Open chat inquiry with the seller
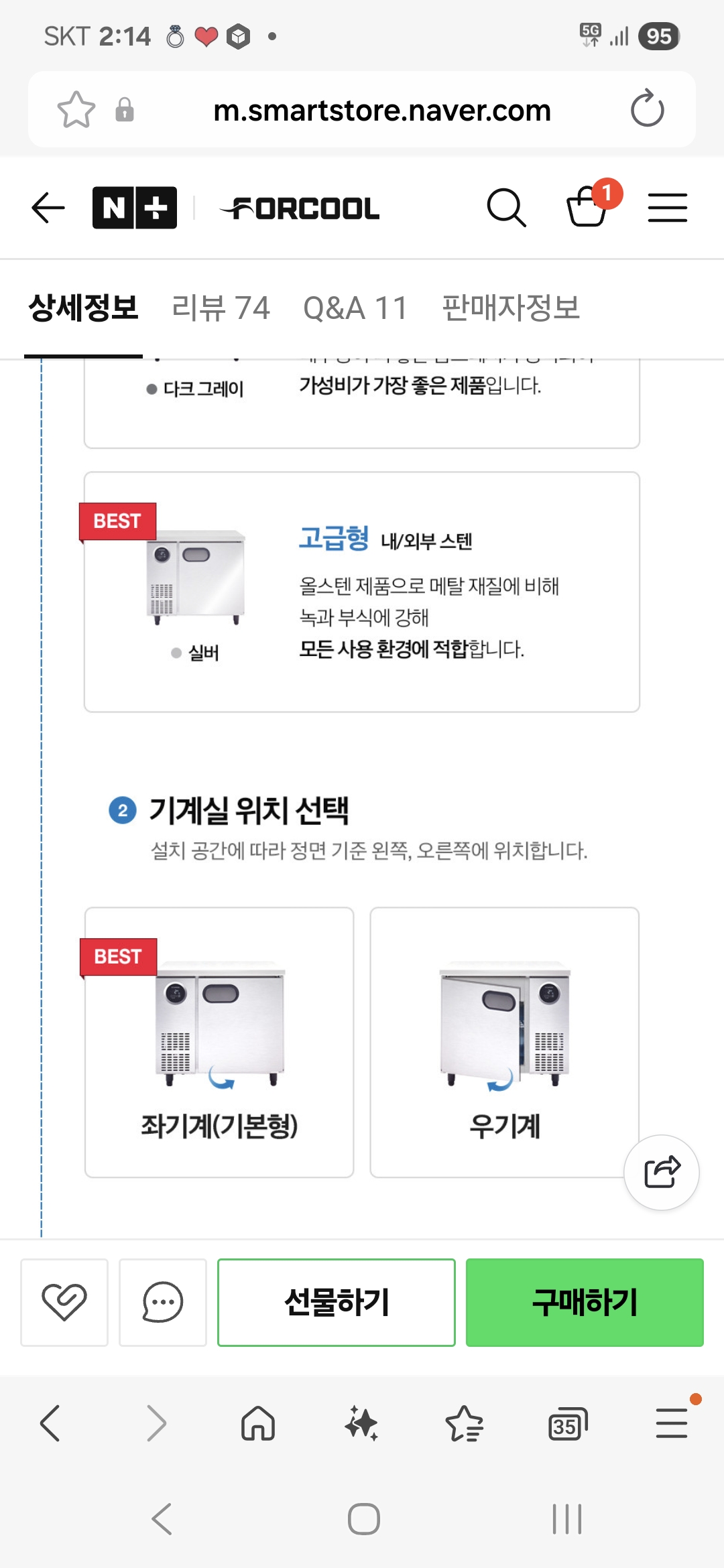Viewport: 724px width, 1568px height. click(163, 1302)
